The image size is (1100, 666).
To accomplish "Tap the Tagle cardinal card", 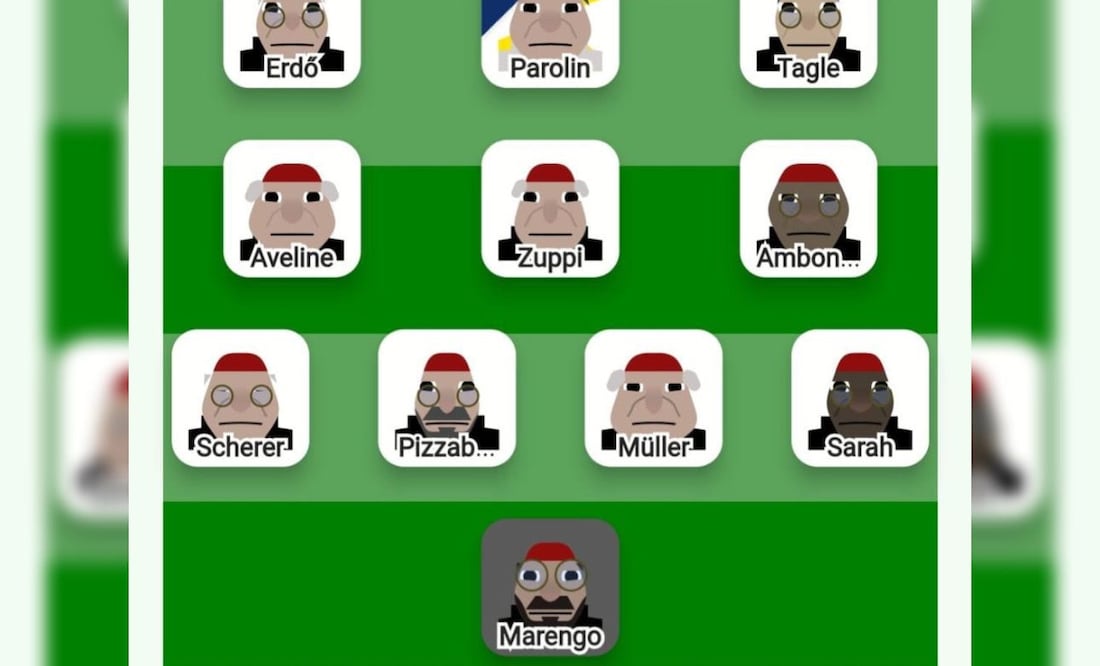I will [808, 40].
